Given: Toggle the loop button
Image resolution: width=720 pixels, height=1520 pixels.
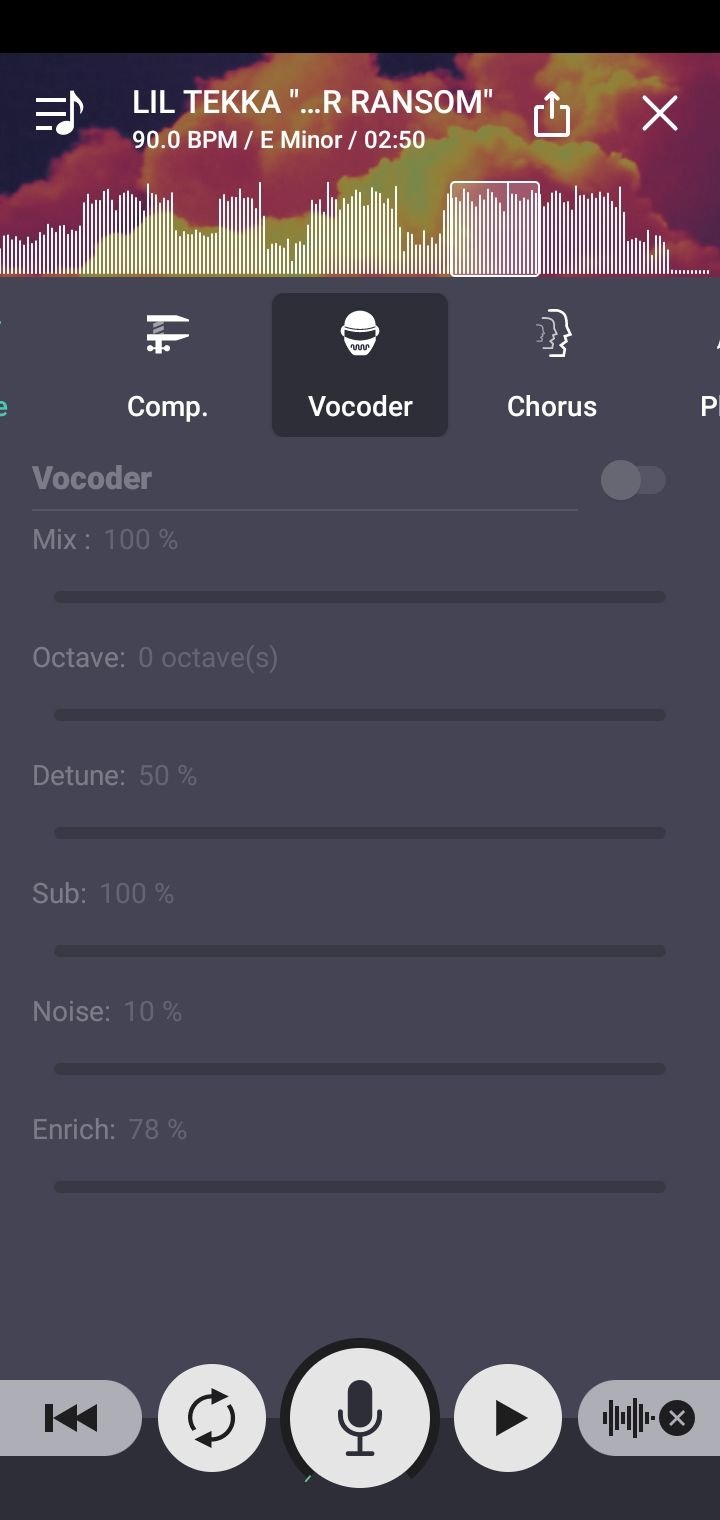Looking at the screenshot, I should [212, 1418].
